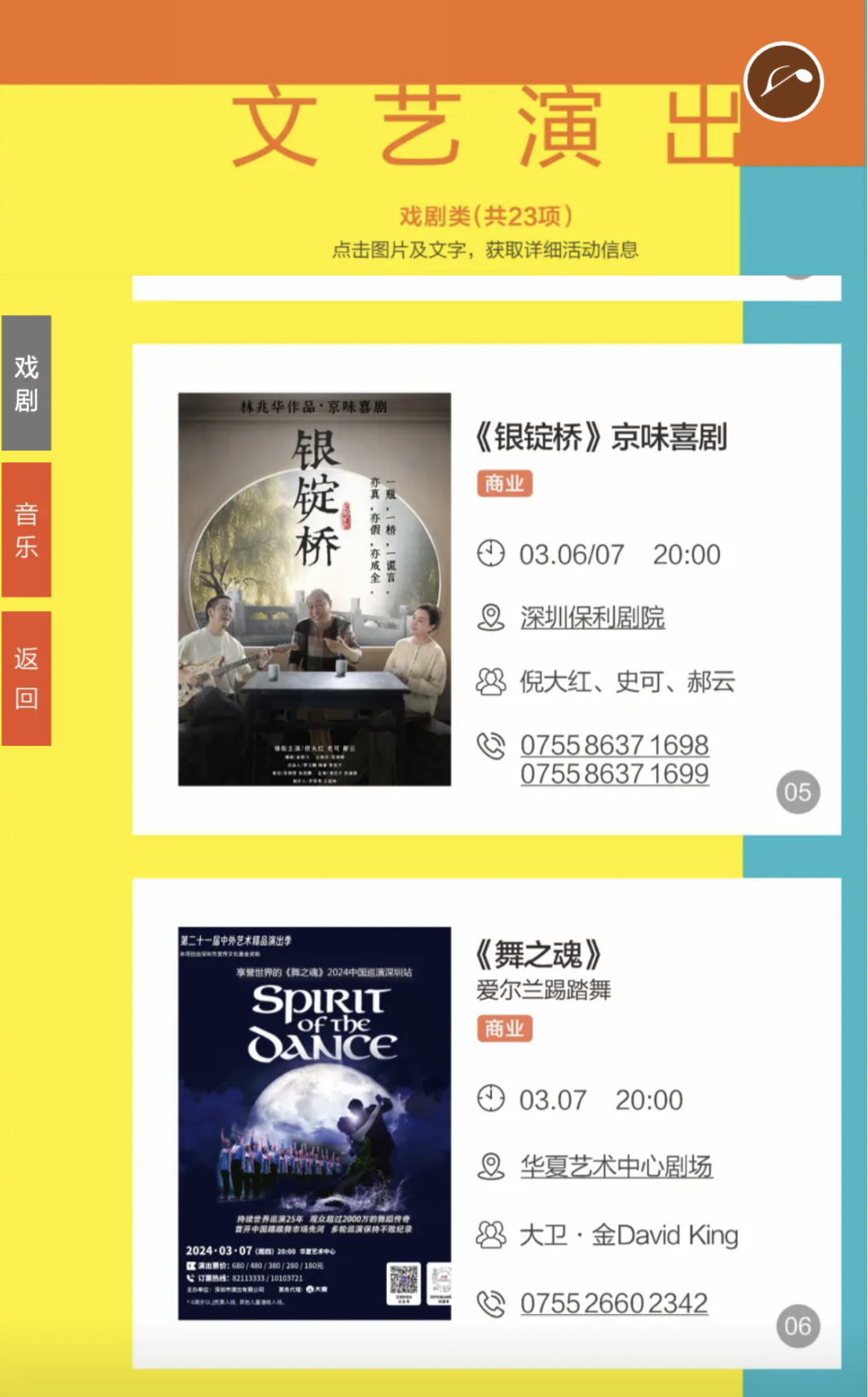Open the 《舞之魂》 title details
Viewport: 868px width, 1397px height.
point(538,955)
